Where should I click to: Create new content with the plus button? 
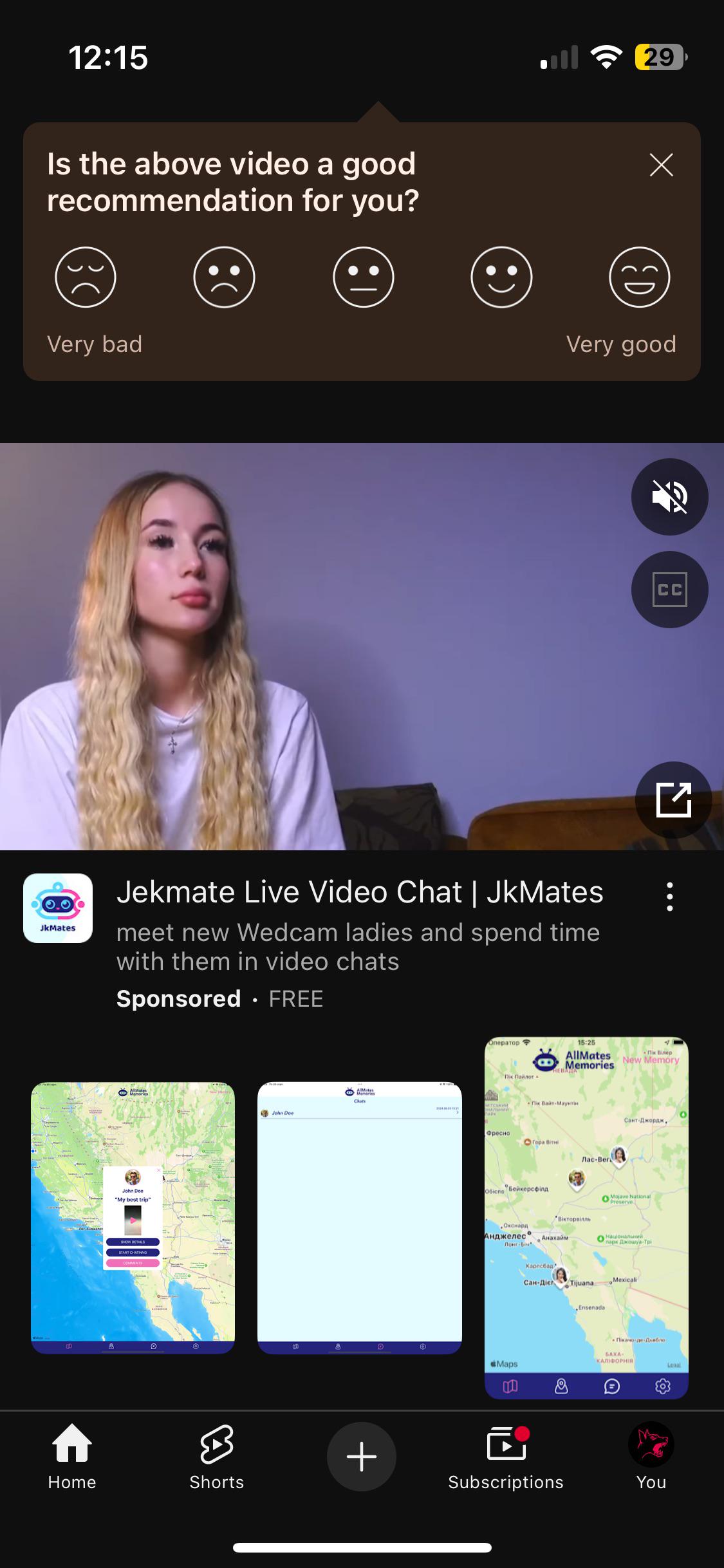(x=362, y=1457)
